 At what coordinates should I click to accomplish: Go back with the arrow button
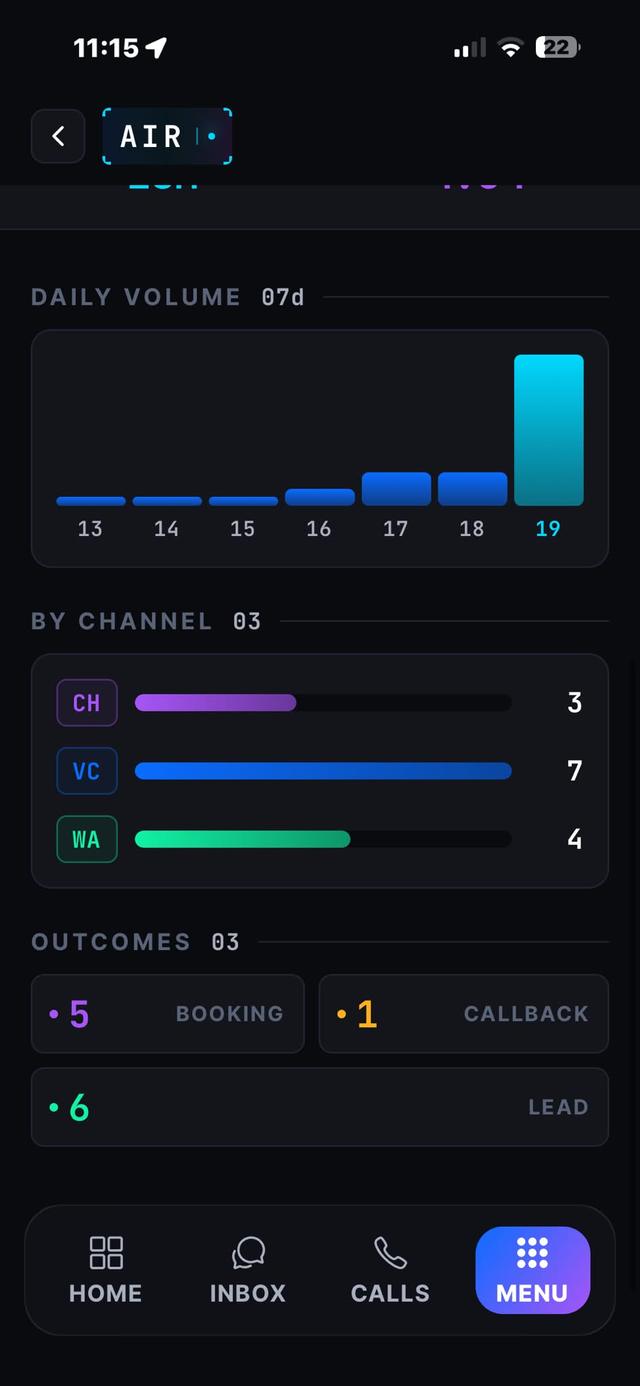(x=58, y=136)
